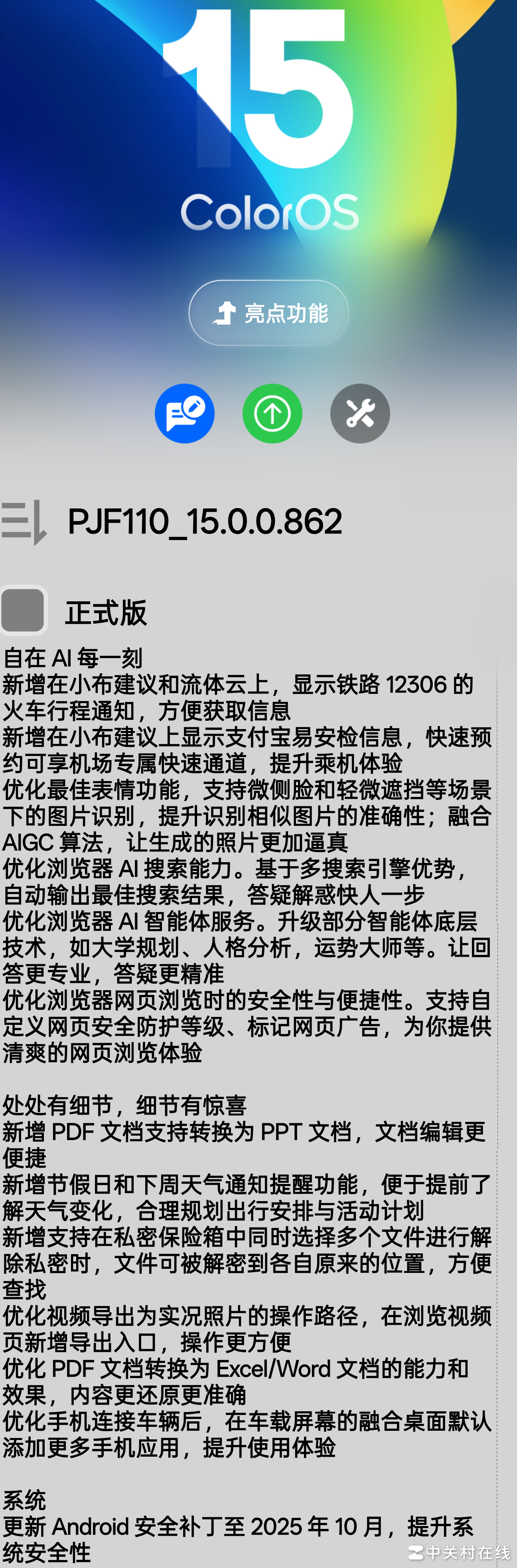517x1568 pixels.
Task: Open the gray tools wrench icon
Action: click(x=360, y=413)
